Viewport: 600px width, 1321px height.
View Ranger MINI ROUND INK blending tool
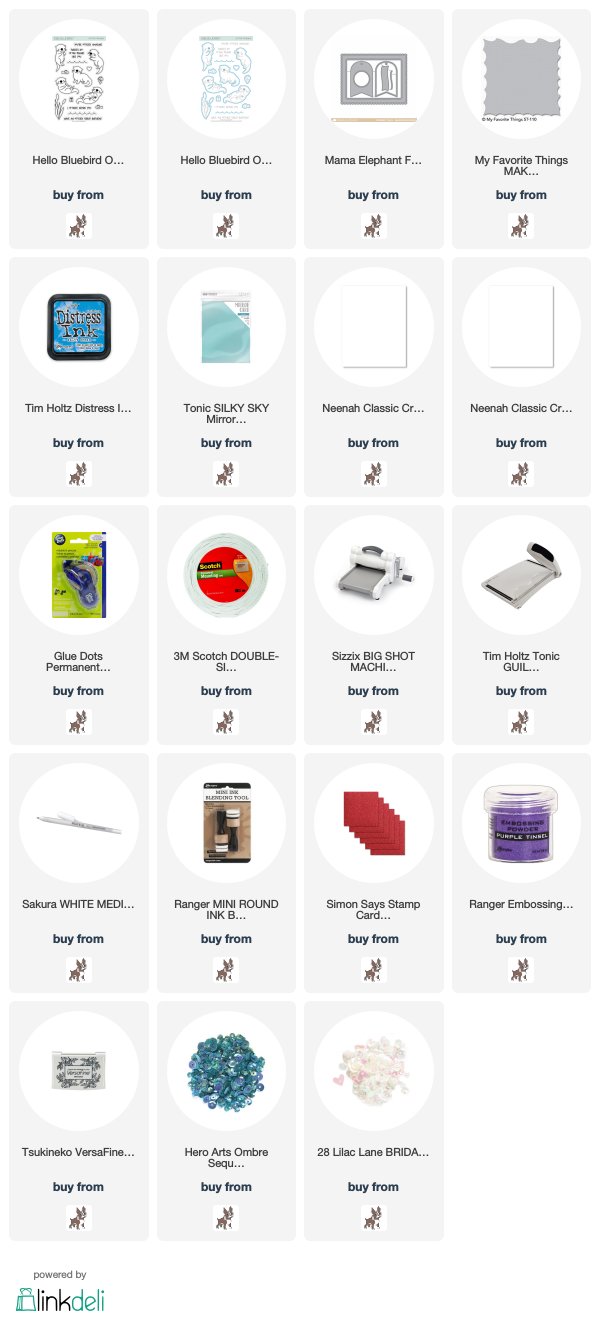pos(226,873)
